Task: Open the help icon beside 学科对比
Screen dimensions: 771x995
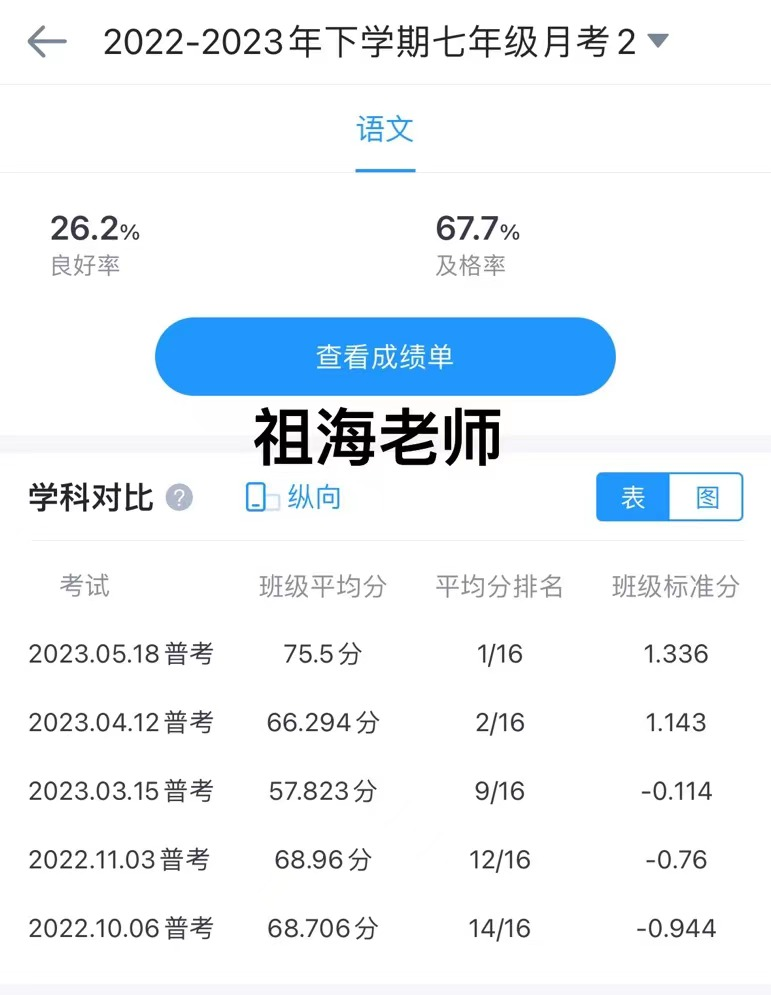Action: (179, 498)
